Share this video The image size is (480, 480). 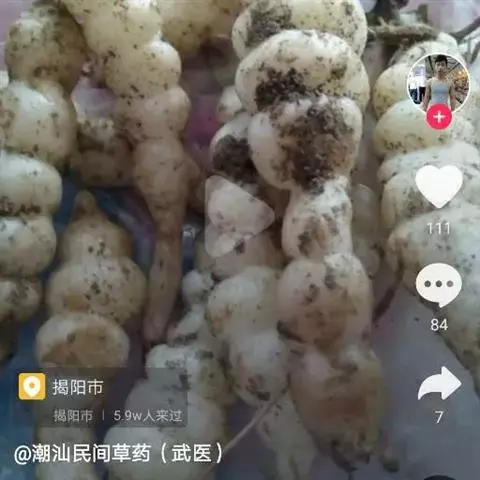pyautogui.click(x=439, y=383)
